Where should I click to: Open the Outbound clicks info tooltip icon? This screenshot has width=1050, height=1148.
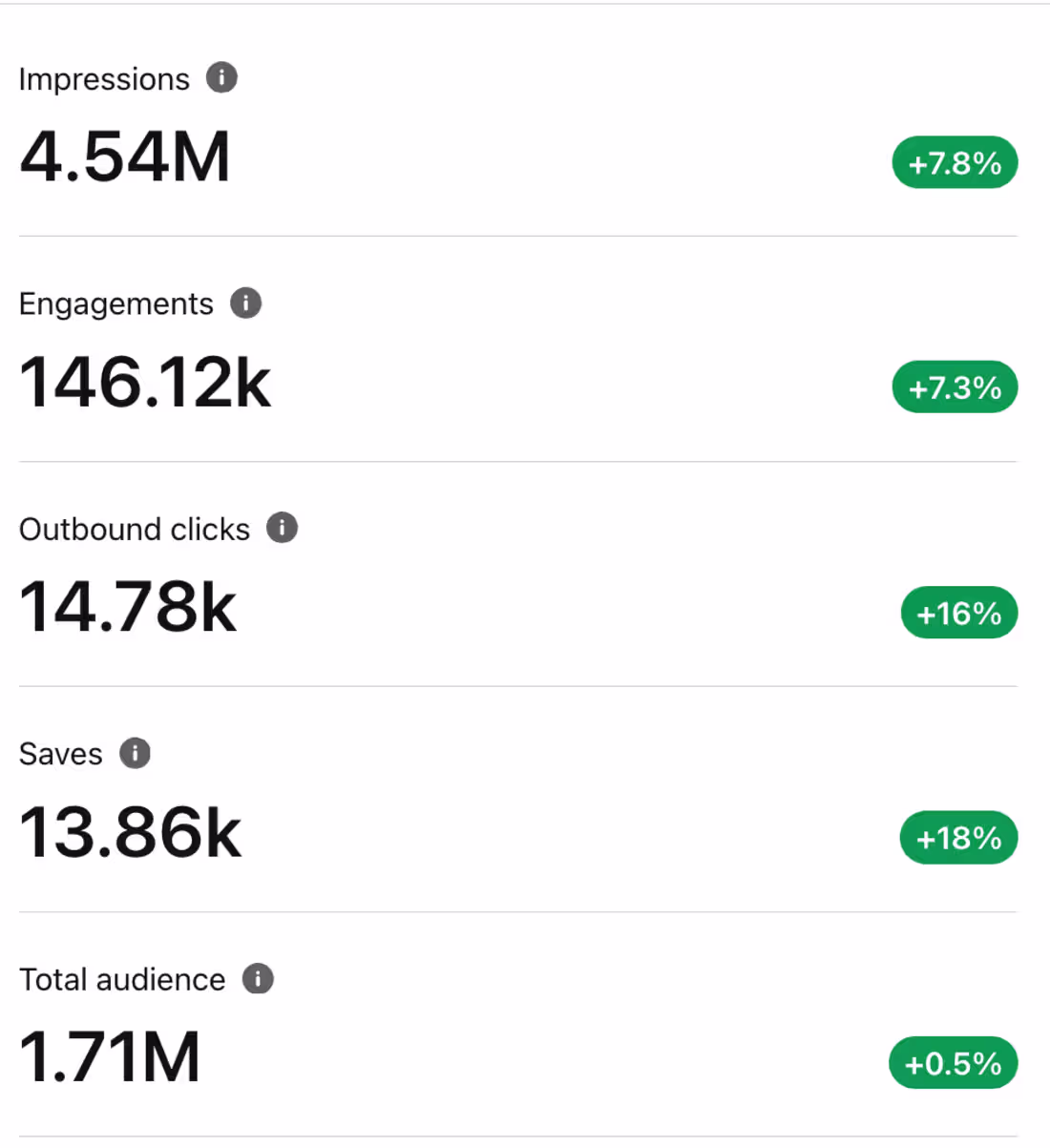point(282,528)
